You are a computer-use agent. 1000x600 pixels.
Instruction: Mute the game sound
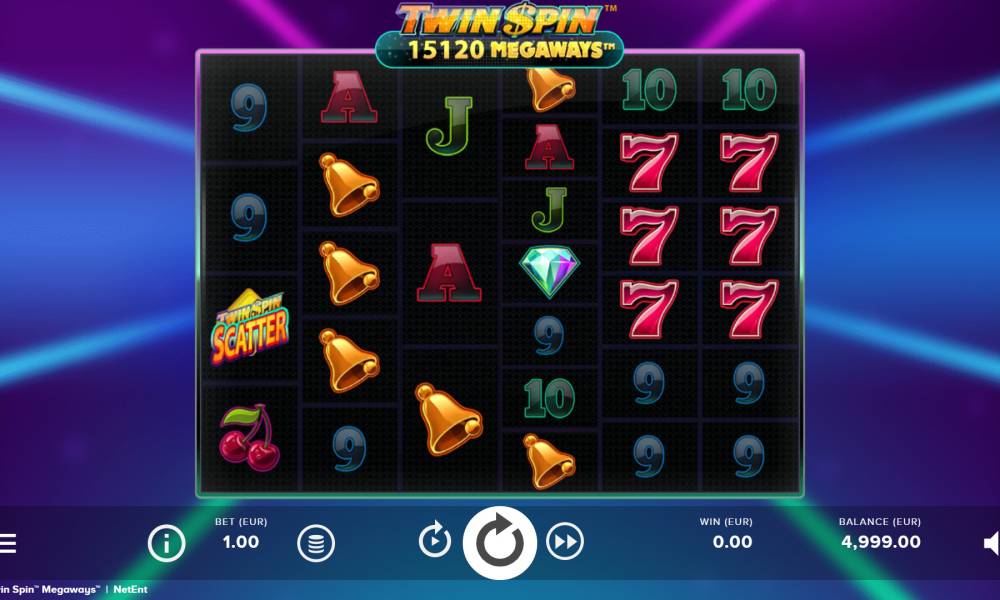pos(990,543)
